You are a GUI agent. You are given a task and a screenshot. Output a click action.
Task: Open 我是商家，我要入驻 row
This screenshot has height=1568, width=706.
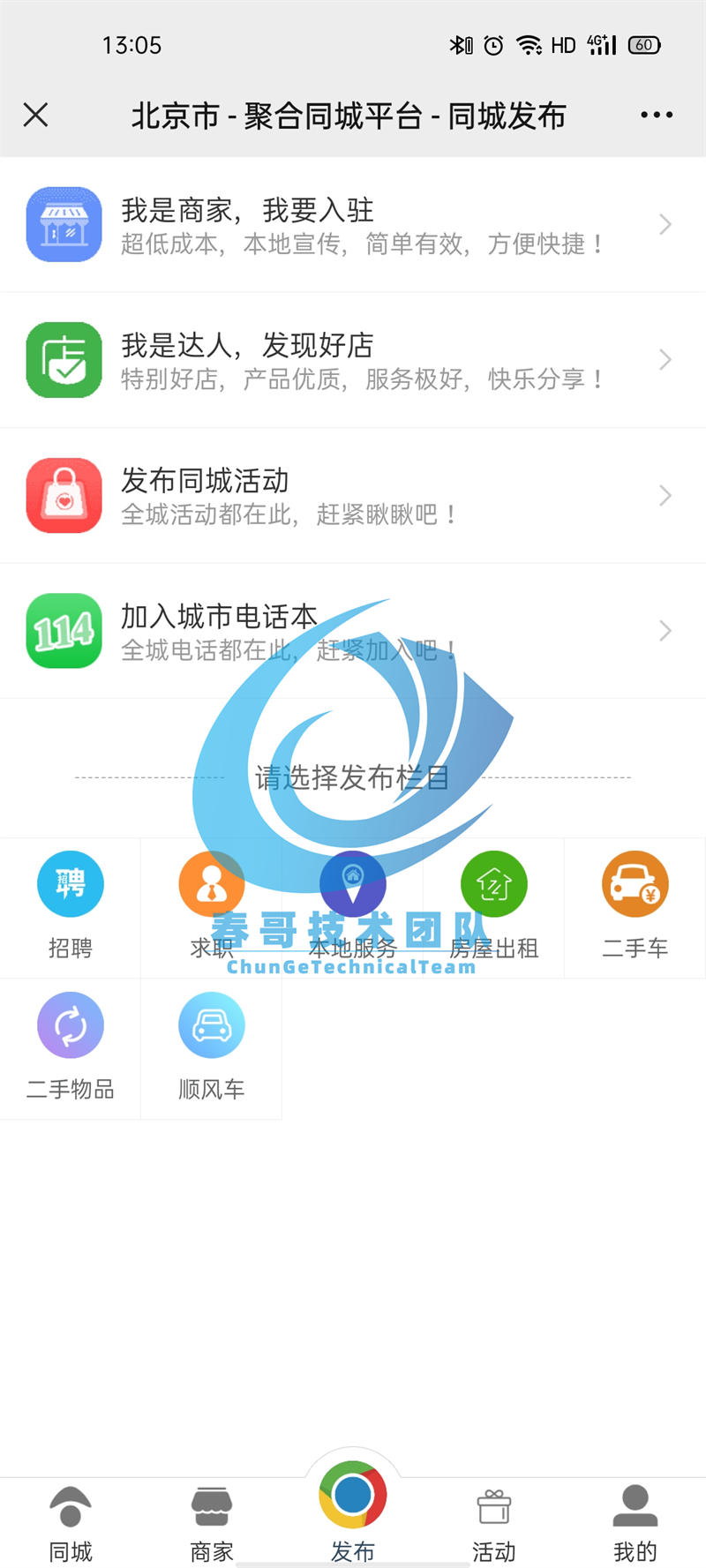coord(353,225)
